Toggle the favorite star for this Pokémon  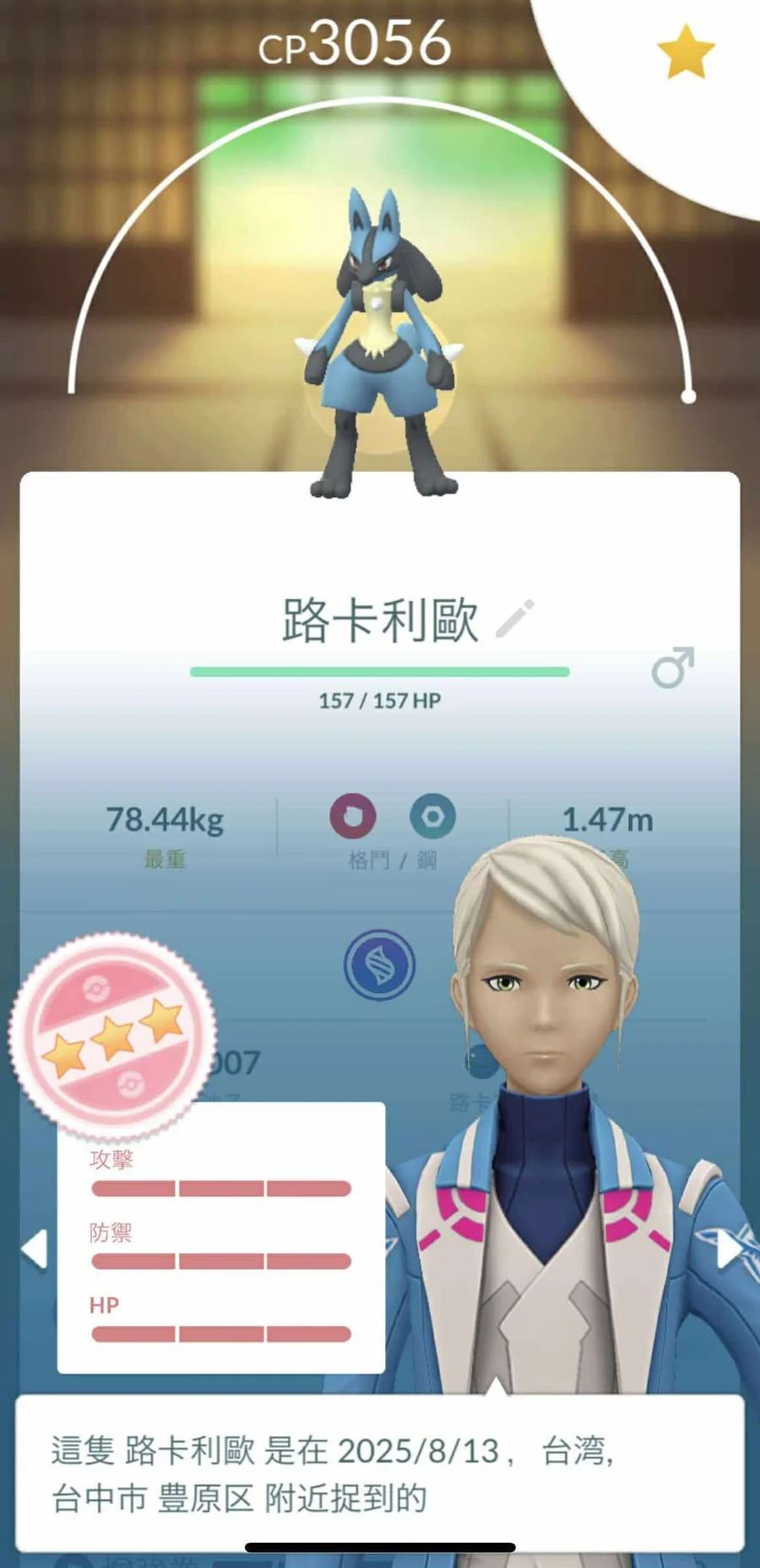[x=685, y=52]
